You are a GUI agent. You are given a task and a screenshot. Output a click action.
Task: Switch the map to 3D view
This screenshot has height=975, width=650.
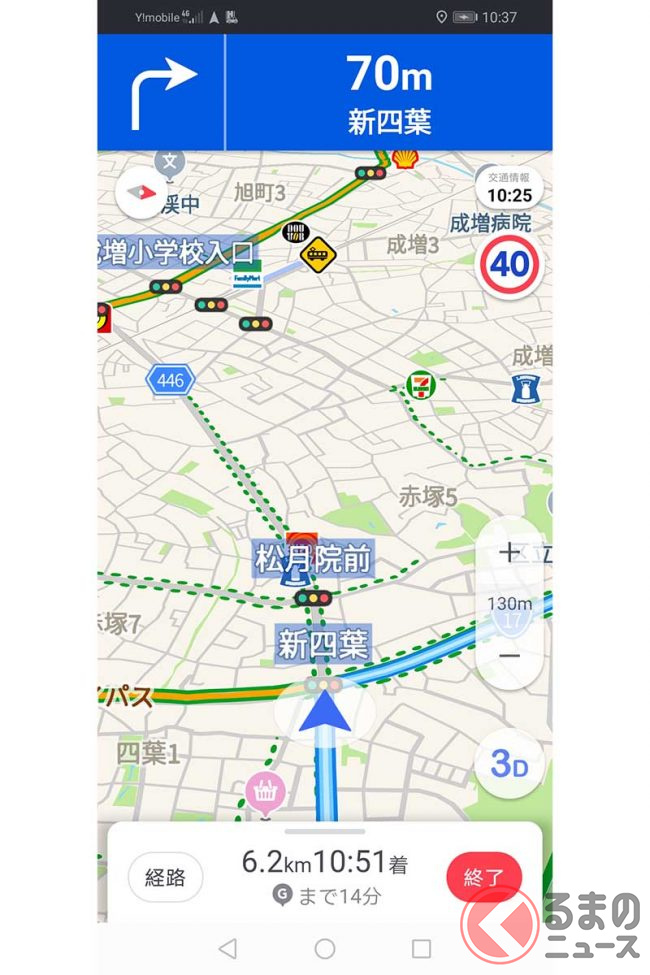coord(509,764)
